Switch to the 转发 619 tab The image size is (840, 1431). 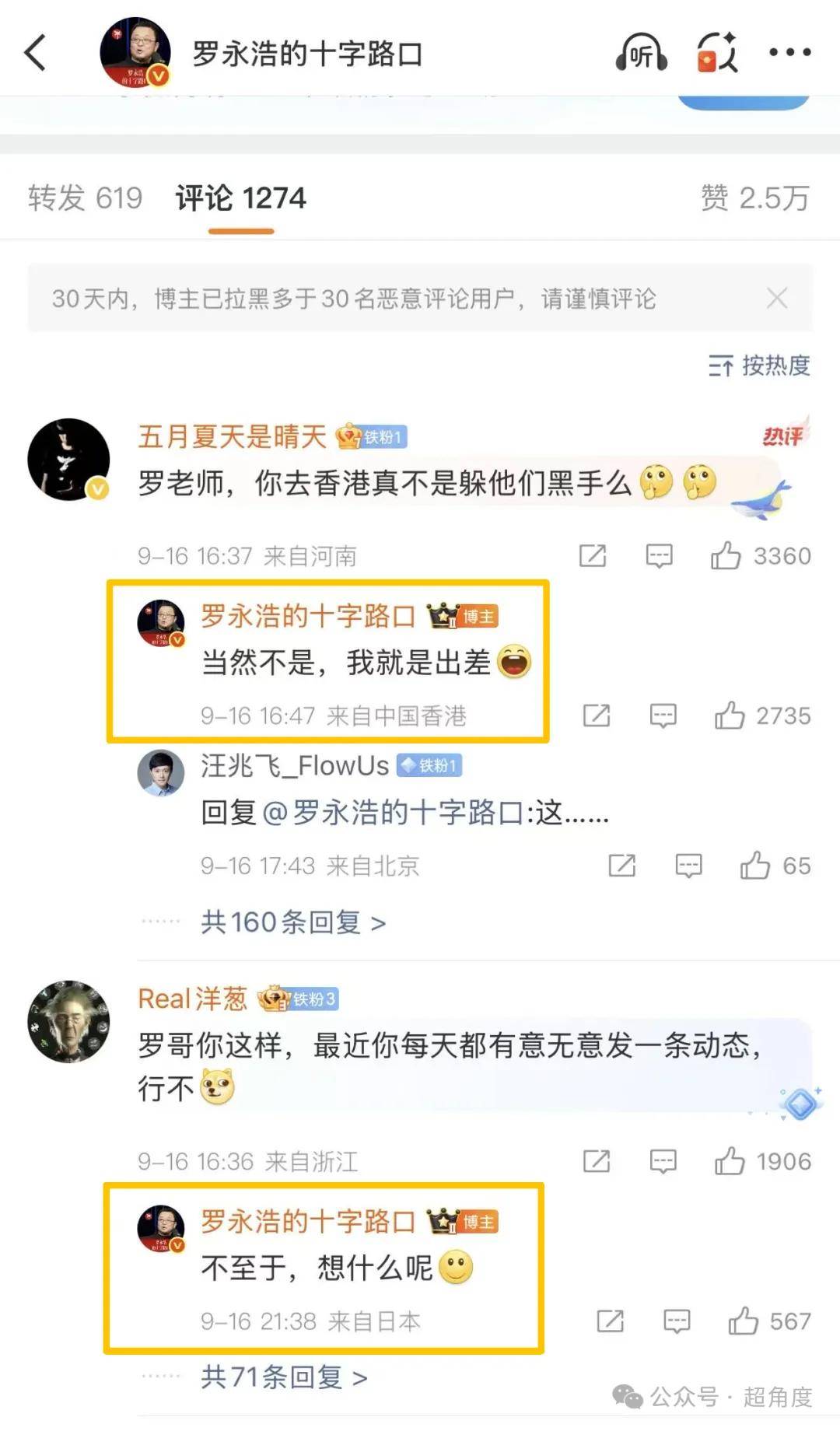(86, 198)
